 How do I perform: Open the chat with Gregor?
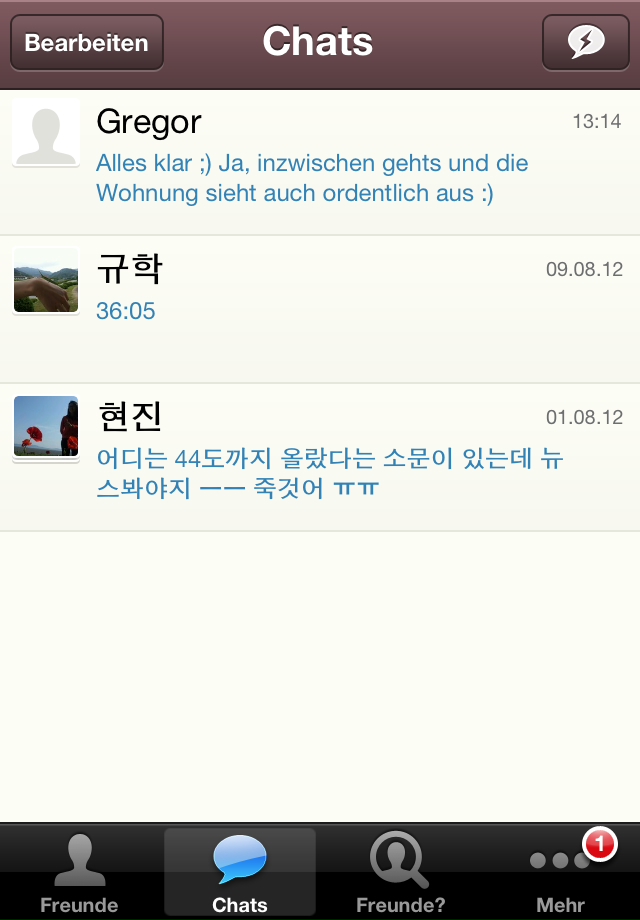click(320, 162)
